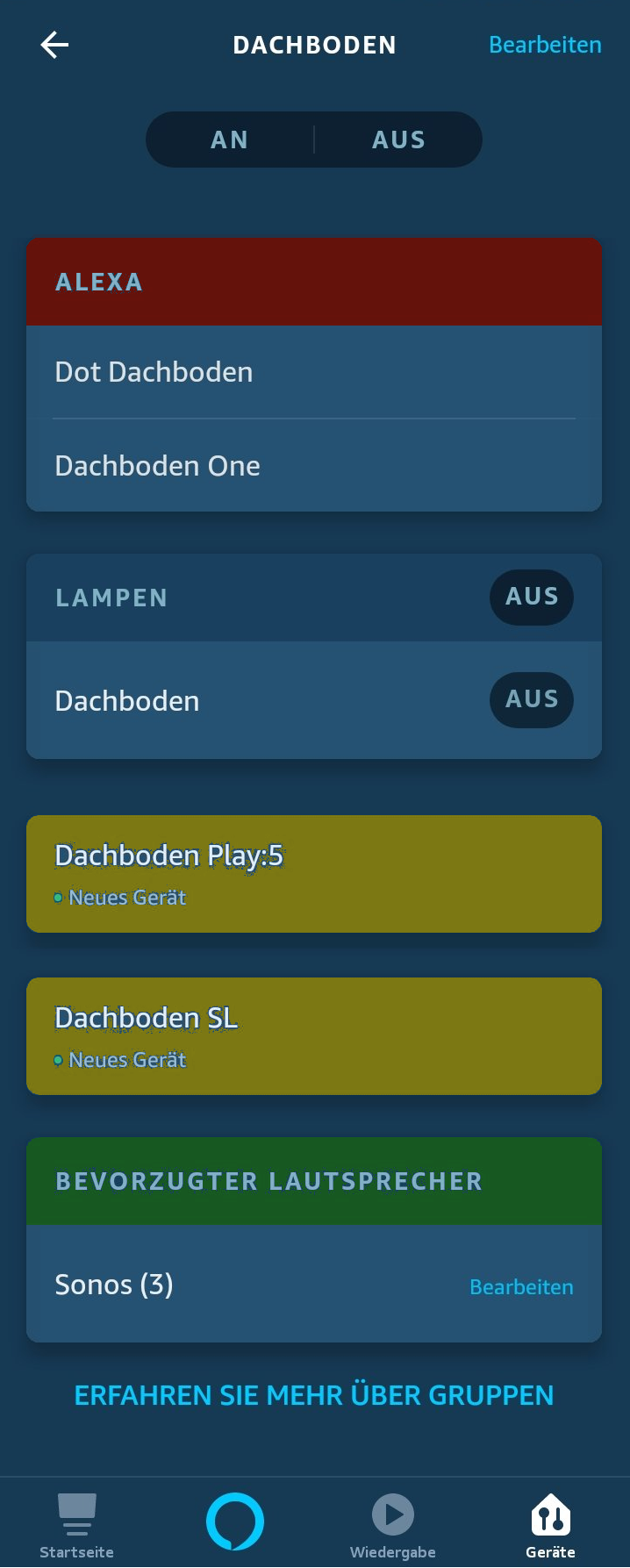Image resolution: width=630 pixels, height=1568 pixels.
Task: Turn the Dachboden group on with AN
Action: point(230,140)
